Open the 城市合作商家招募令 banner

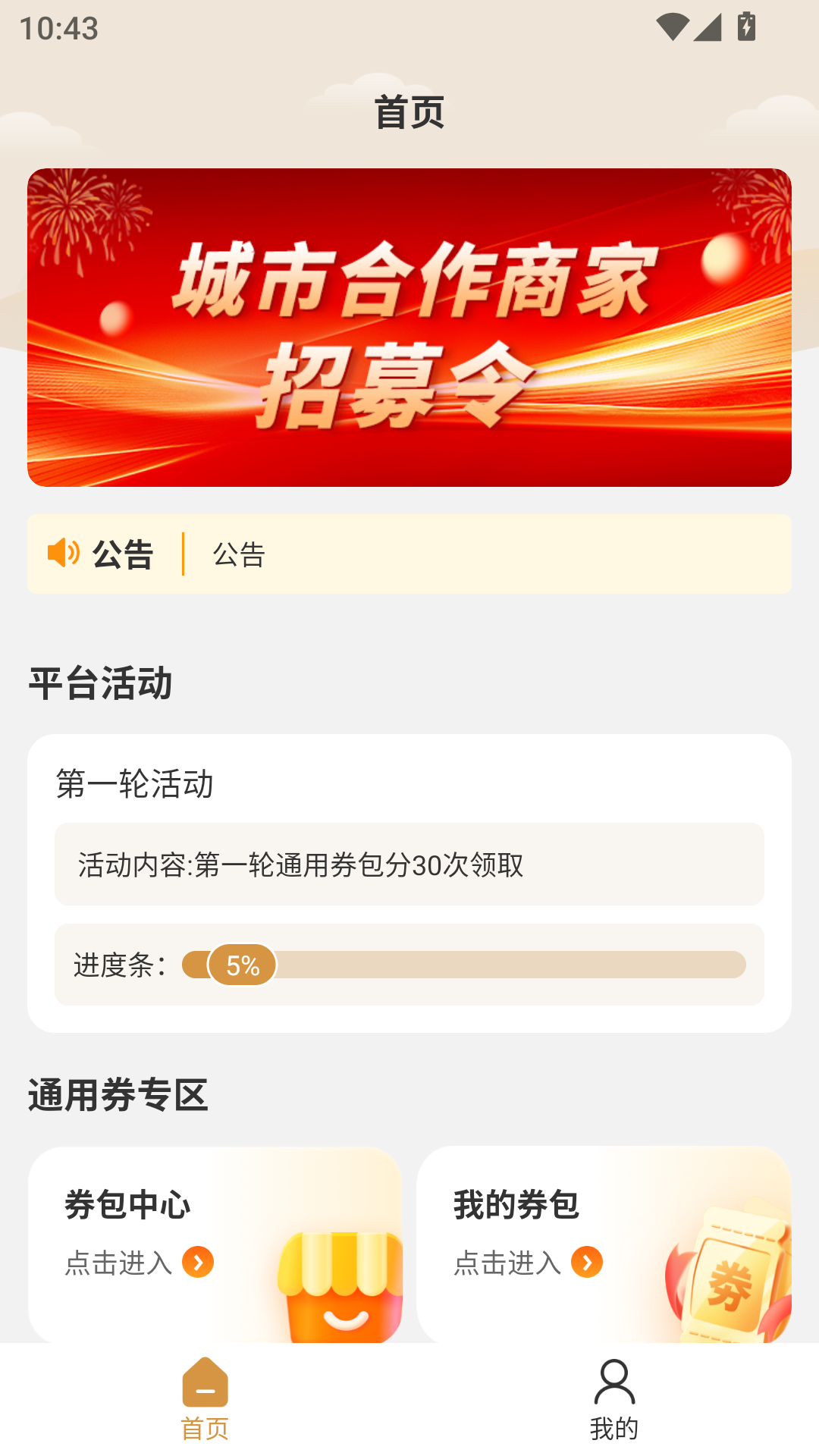(409, 326)
